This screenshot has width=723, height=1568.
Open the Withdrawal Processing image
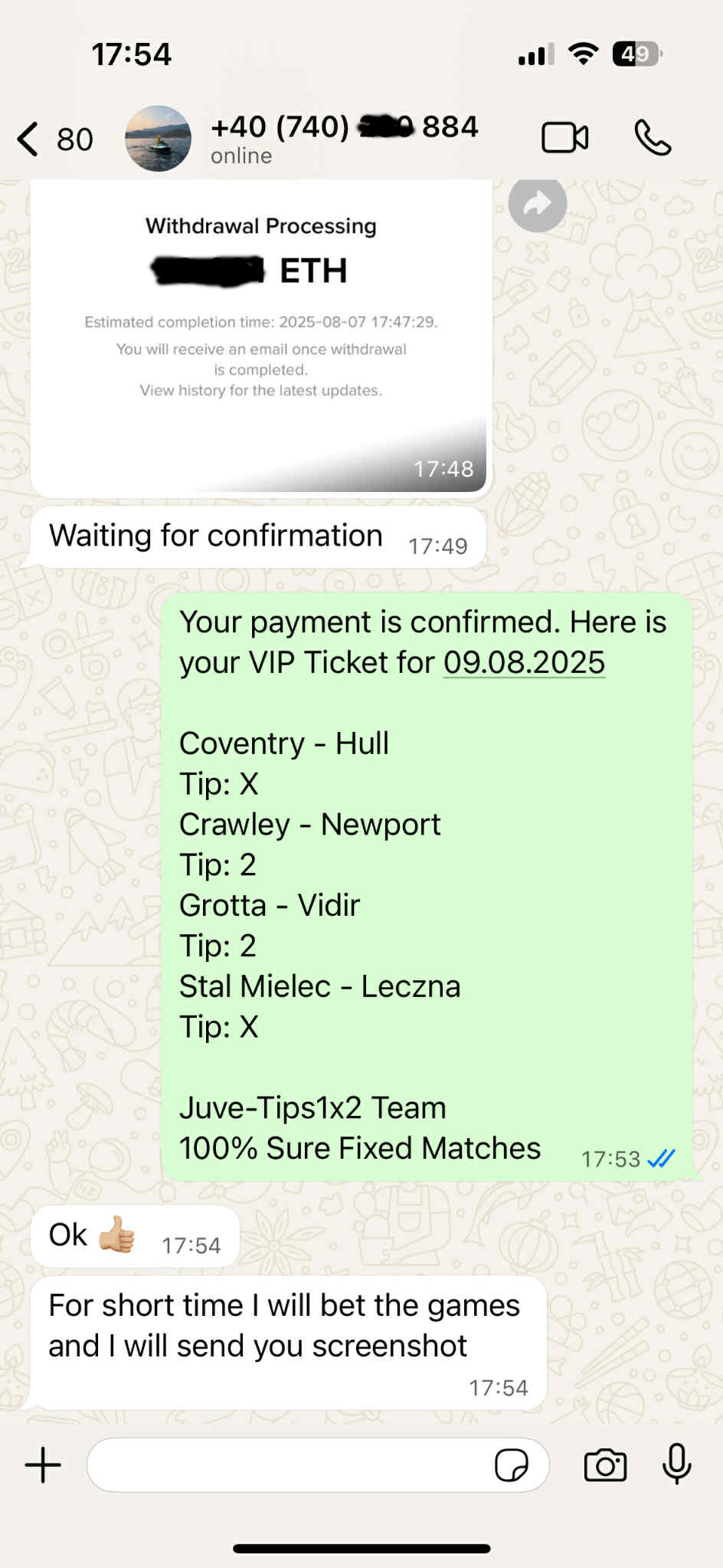260,337
